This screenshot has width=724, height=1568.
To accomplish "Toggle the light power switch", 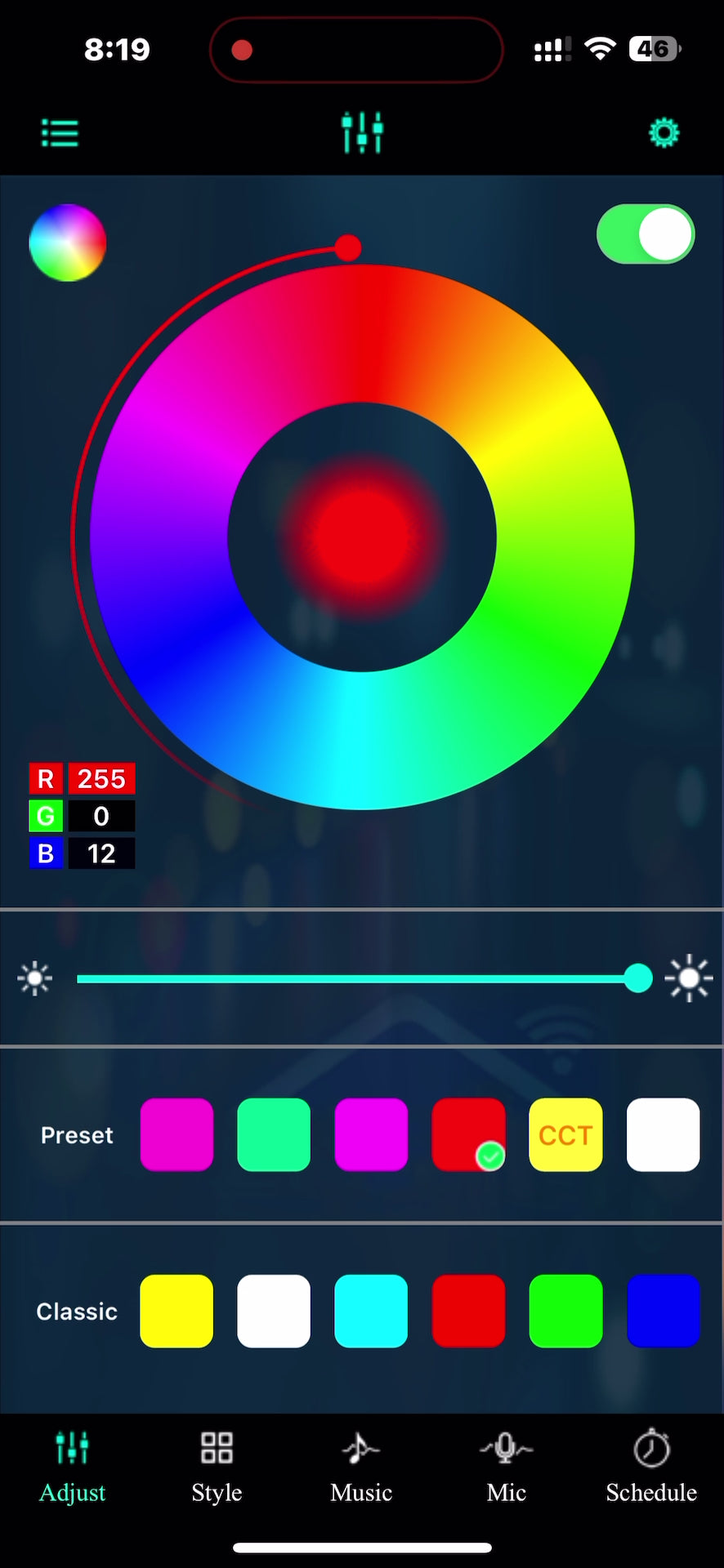I will point(646,234).
